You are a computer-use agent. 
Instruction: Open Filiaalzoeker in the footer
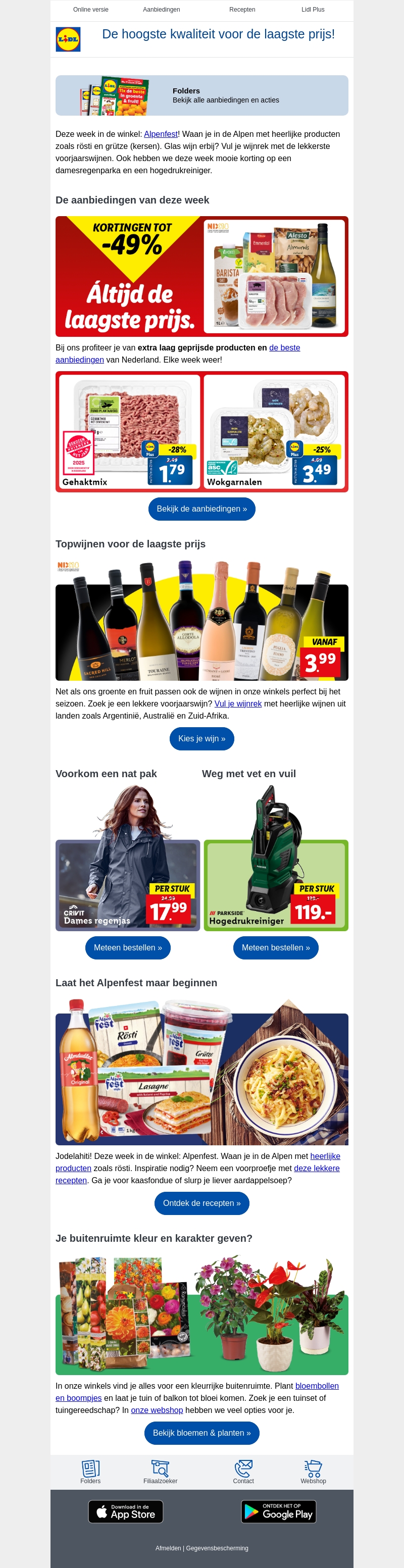(x=161, y=1472)
